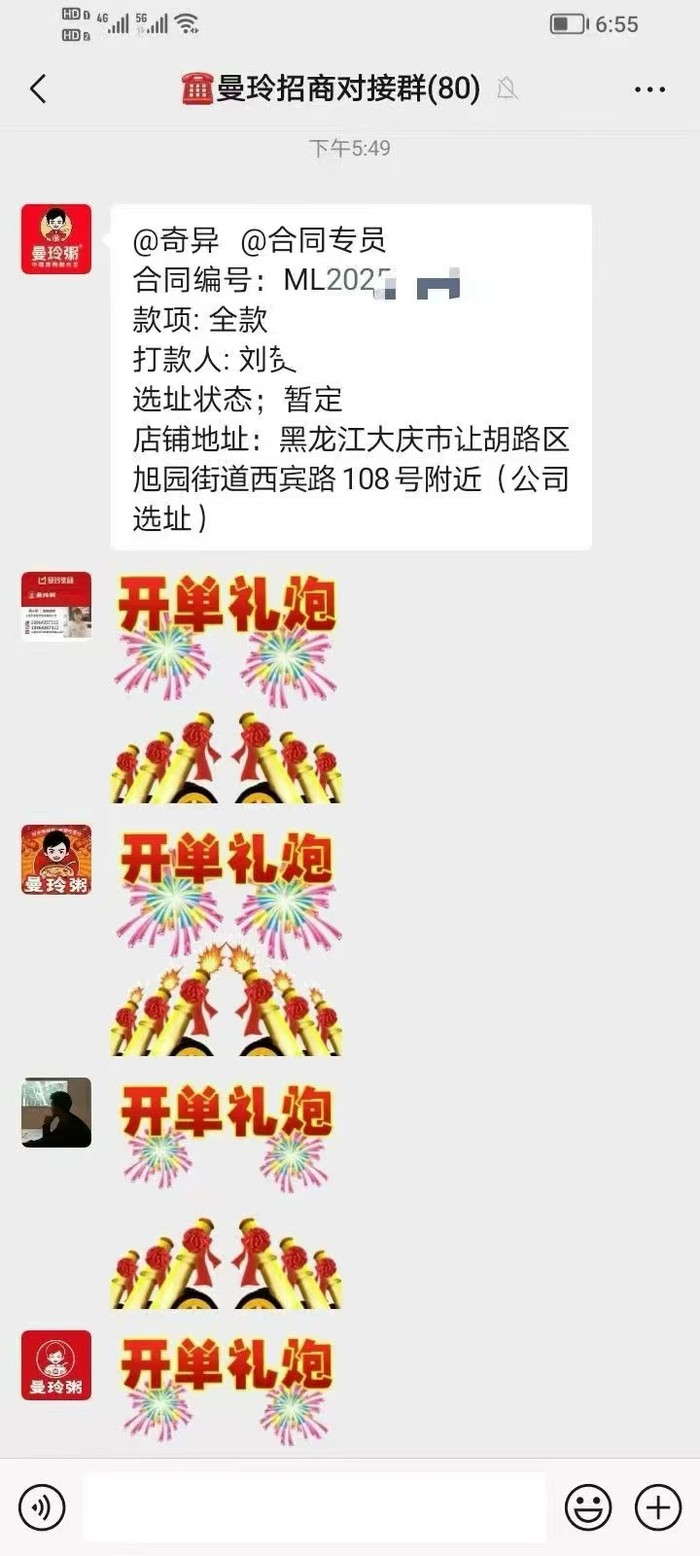Viewport: 700px width, 1556px height.
Task: Open the plus attachments panel
Action: [x=658, y=1506]
